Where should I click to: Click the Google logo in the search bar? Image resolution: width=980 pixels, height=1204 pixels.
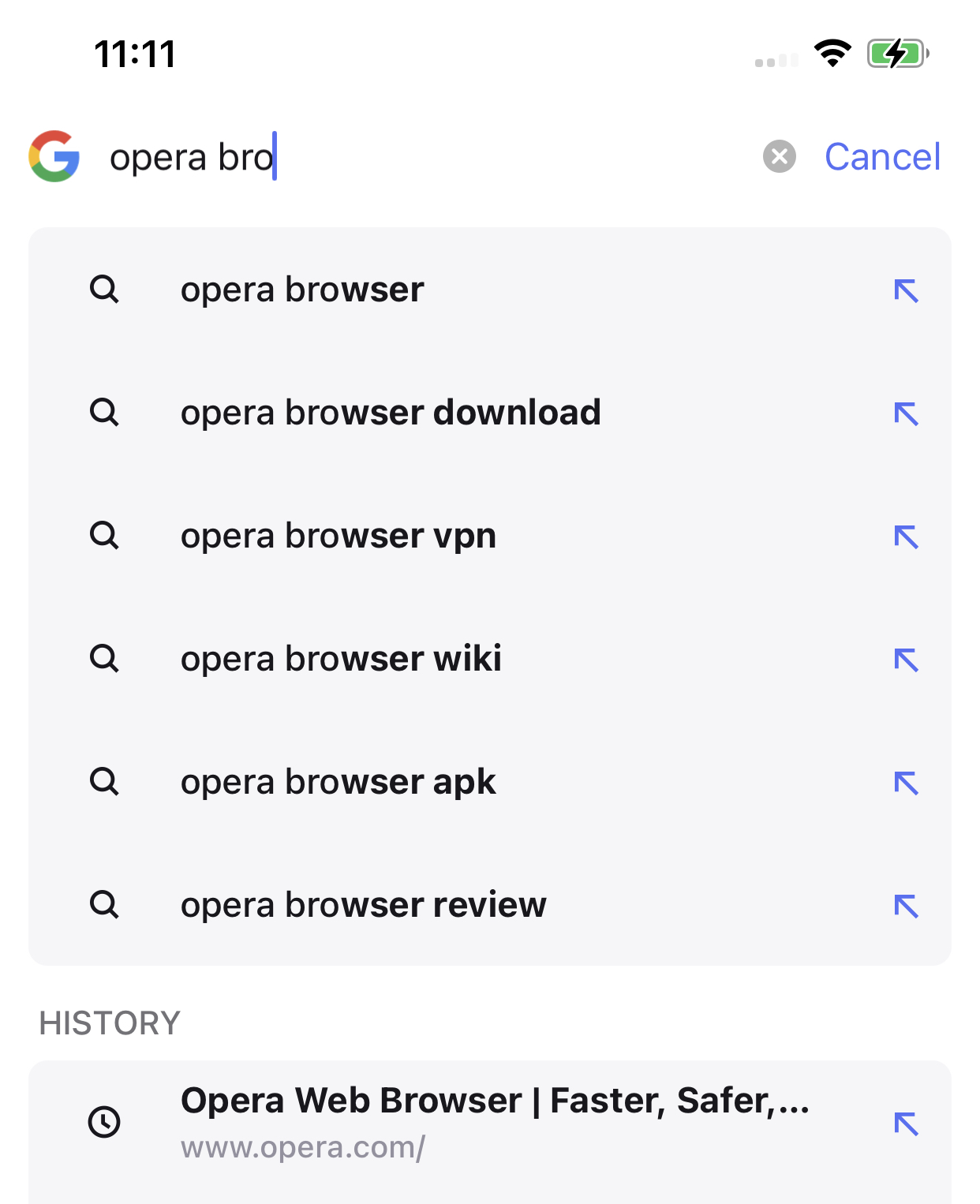point(55,155)
